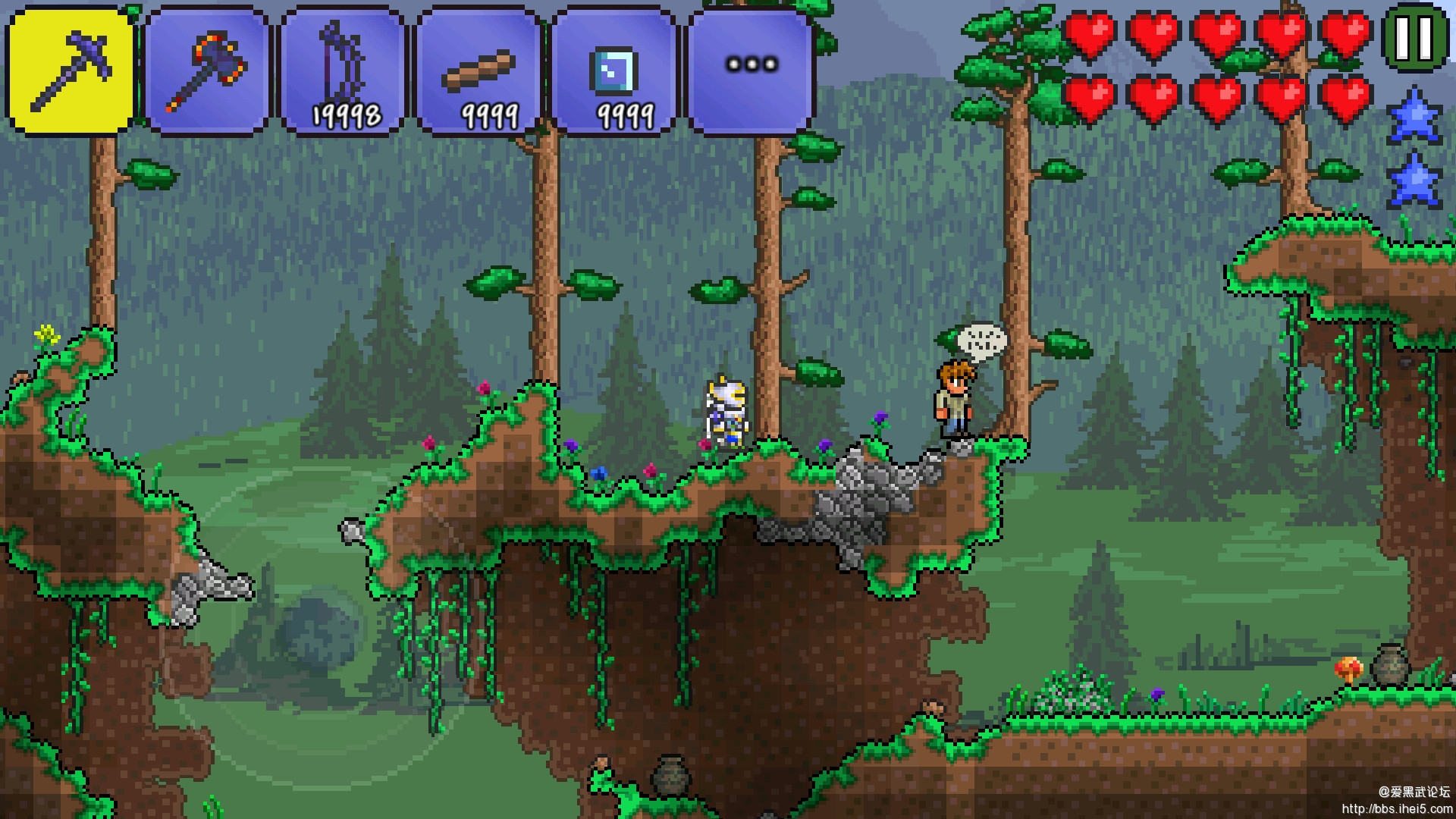Image resolution: width=1456 pixels, height=819 pixels.
Task: Select the bow with 19998 count
Action: 343,71
